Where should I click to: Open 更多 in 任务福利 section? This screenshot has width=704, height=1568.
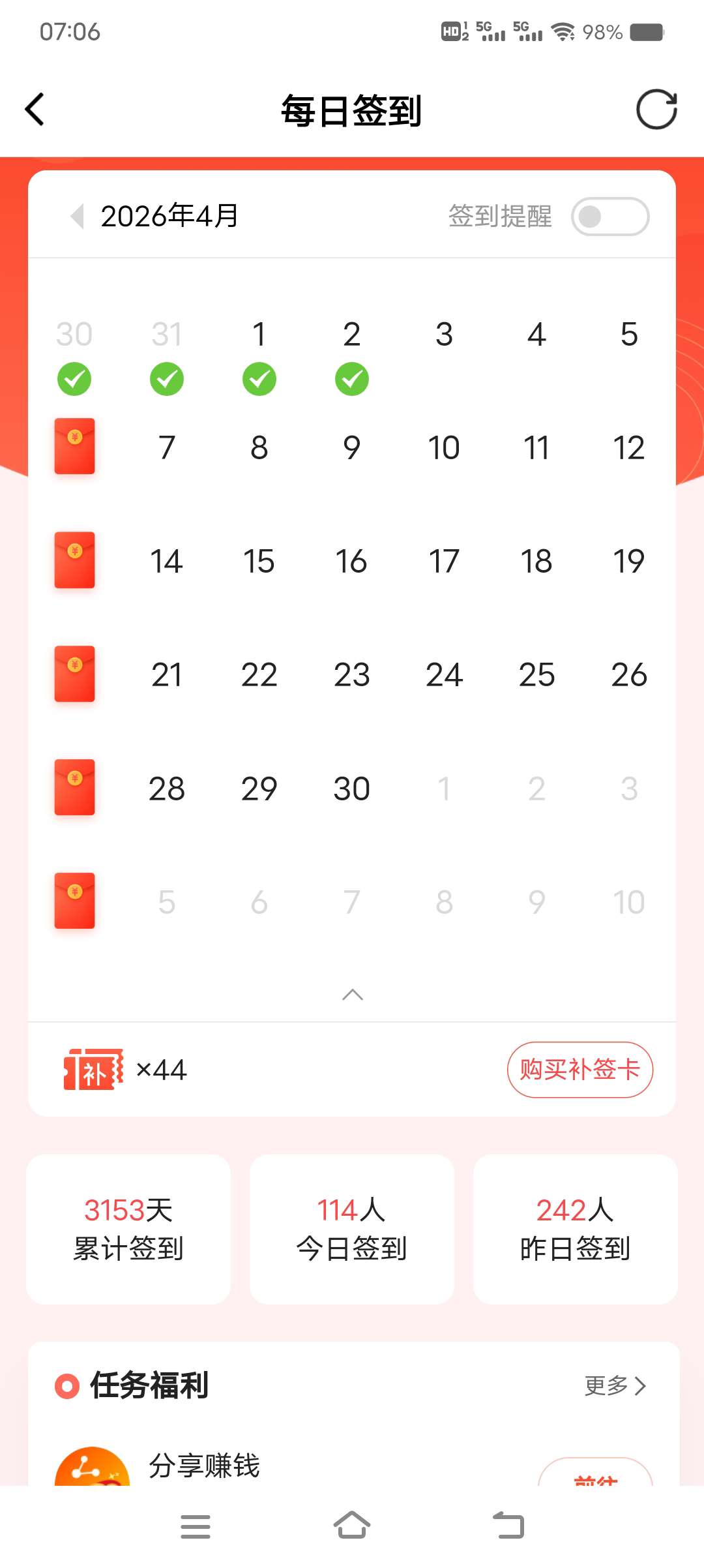(615, 1385)
